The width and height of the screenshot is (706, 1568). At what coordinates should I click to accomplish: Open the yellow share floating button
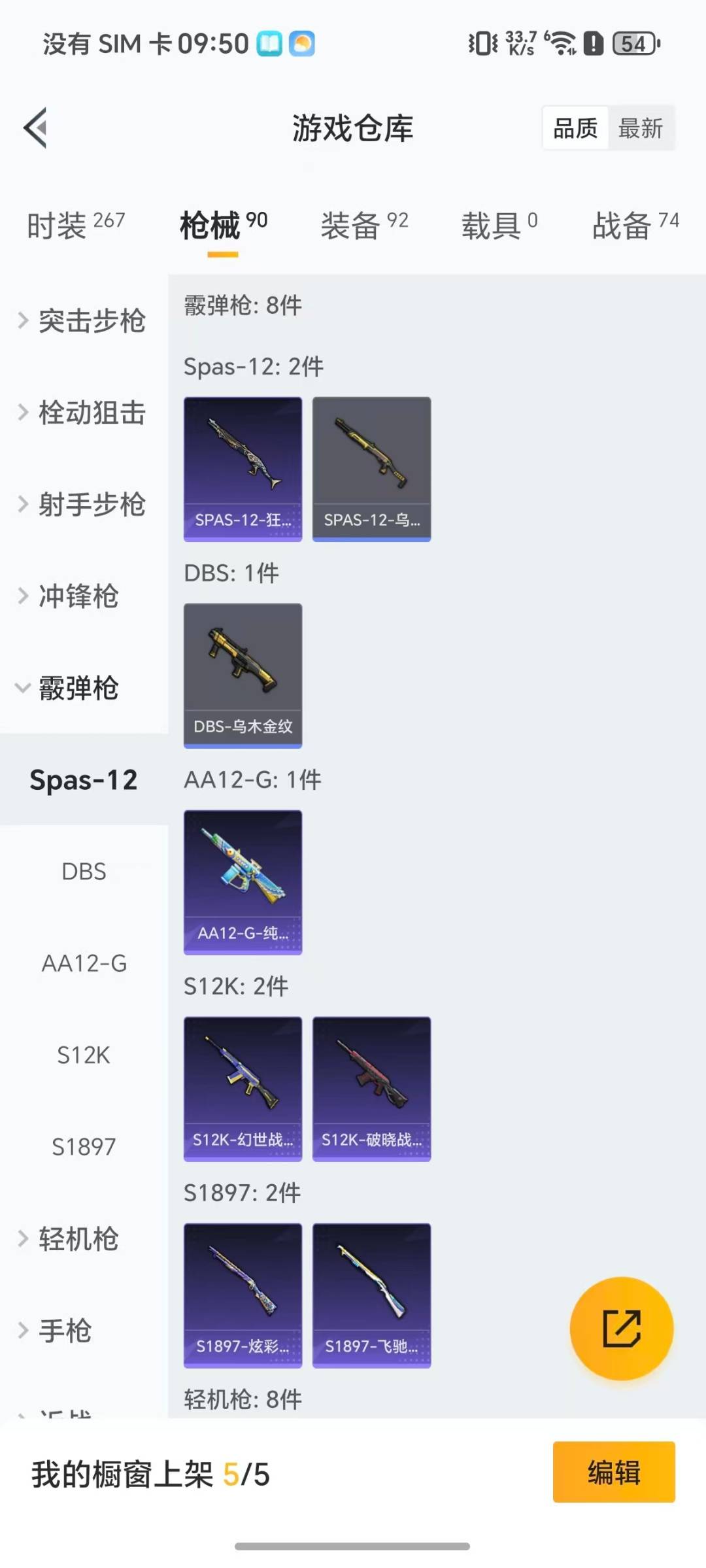pos(622,1327)
